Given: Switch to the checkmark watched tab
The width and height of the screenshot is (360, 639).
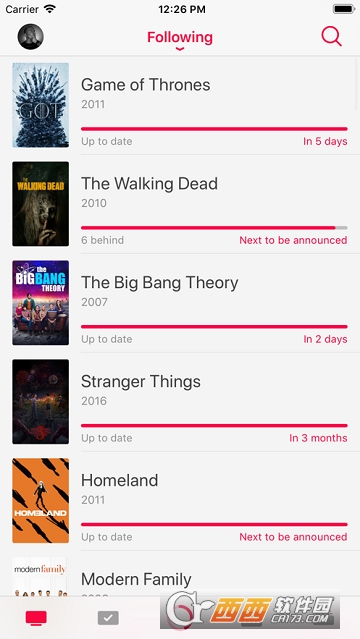Looking at the screenshot, I should (x=108, y=618).
